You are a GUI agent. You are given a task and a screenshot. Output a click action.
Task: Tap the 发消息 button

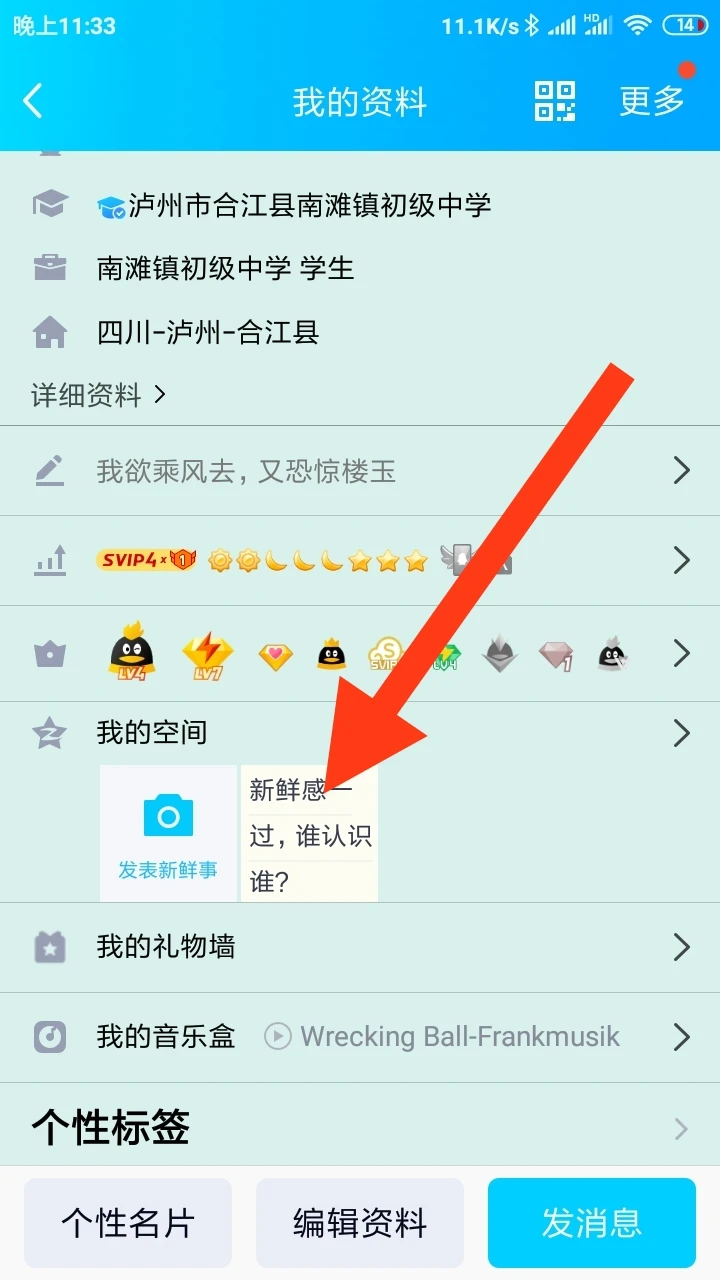coord(592,1223)
